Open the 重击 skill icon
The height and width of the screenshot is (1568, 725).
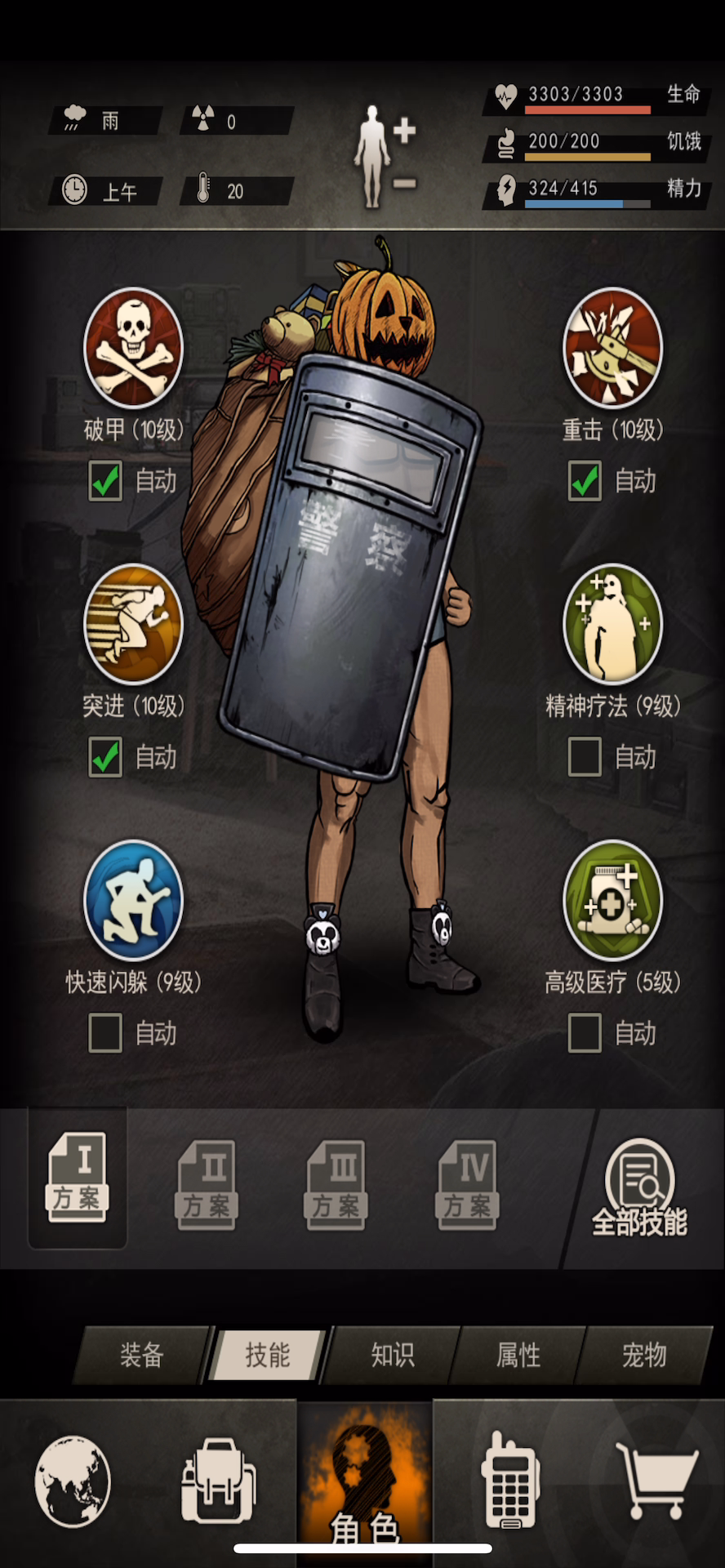(612, 348)
